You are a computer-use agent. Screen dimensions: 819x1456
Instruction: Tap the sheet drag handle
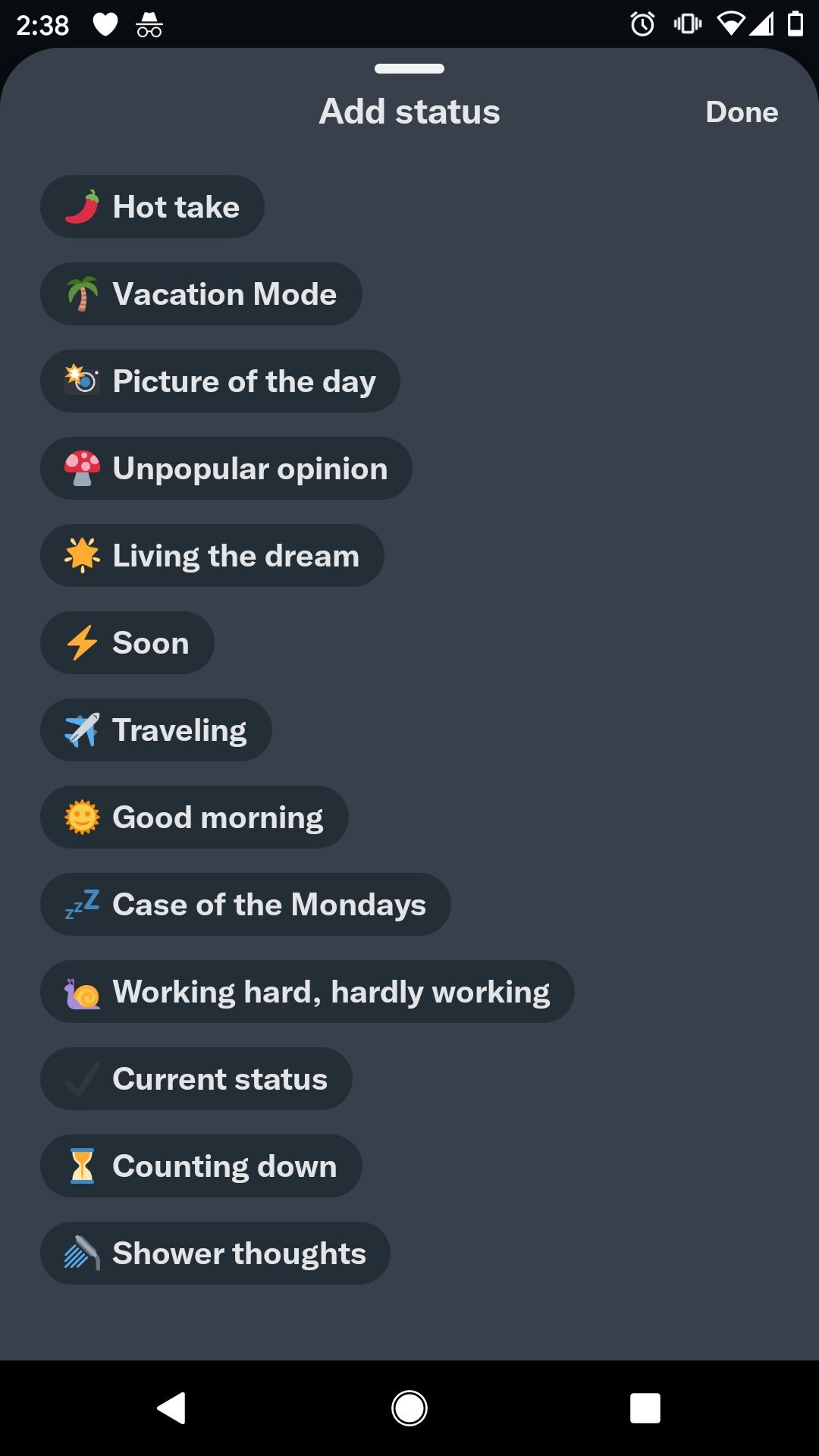point(409,69)
